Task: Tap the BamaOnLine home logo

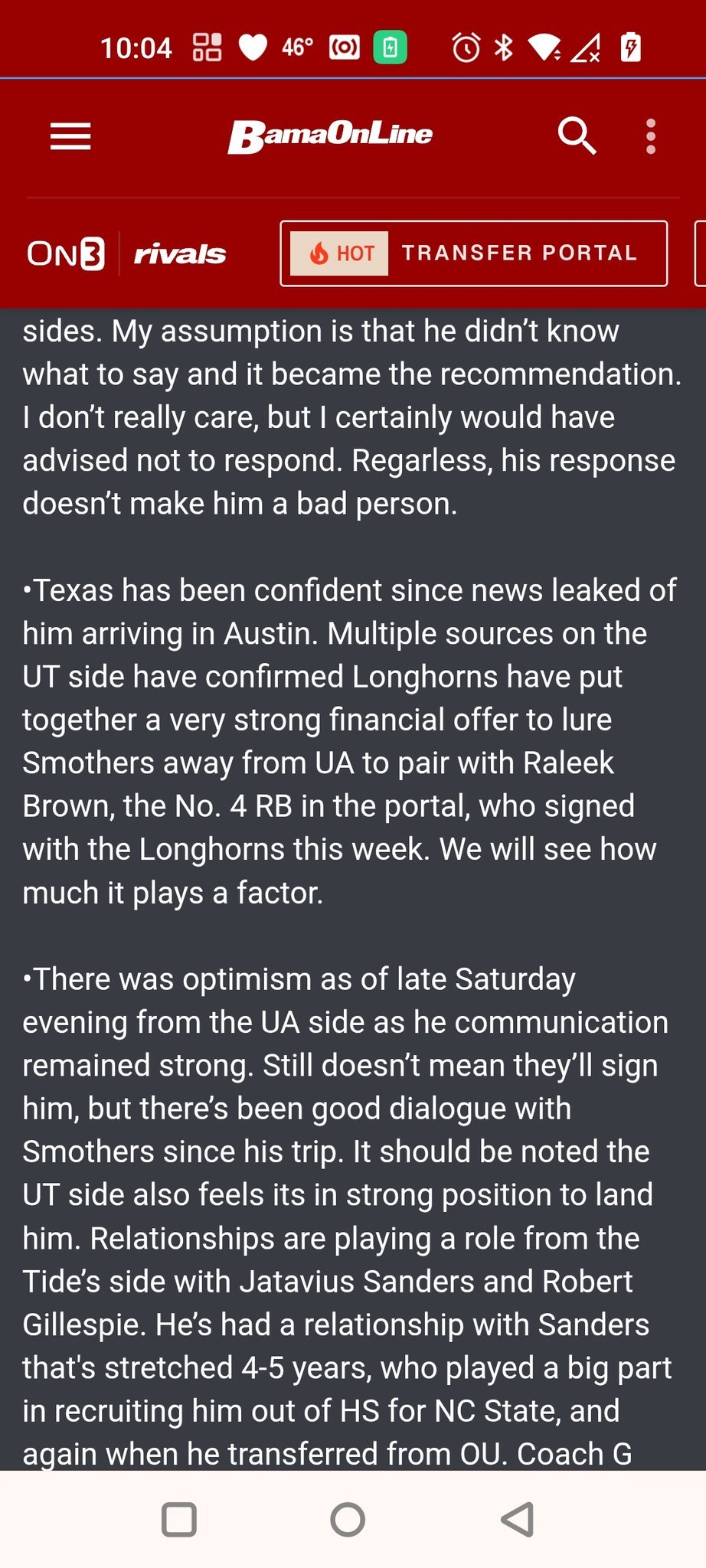Action: coord(330,136)
